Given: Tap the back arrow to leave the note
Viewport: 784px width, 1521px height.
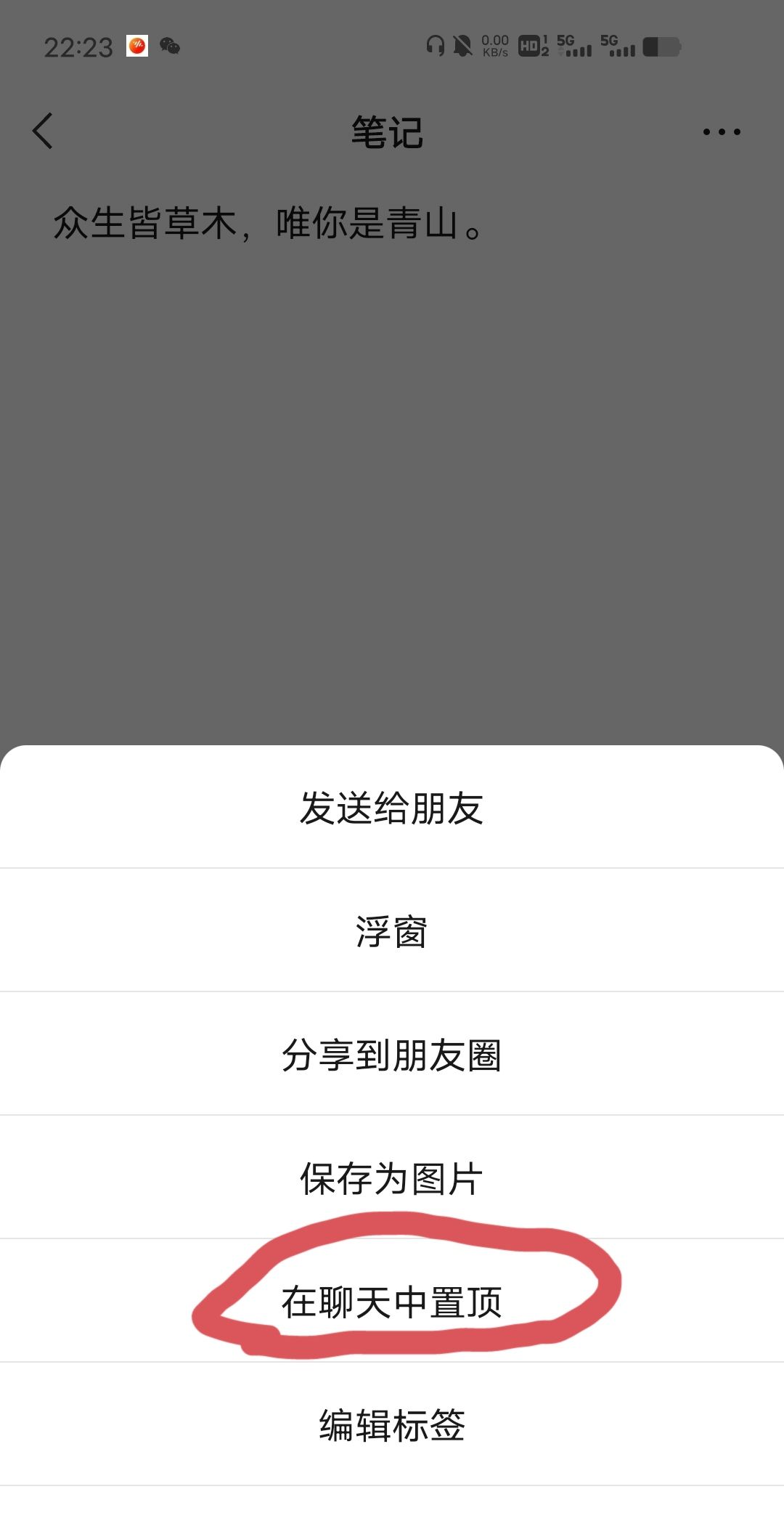Looking at the screenshot, I should (x=41, y=131).
